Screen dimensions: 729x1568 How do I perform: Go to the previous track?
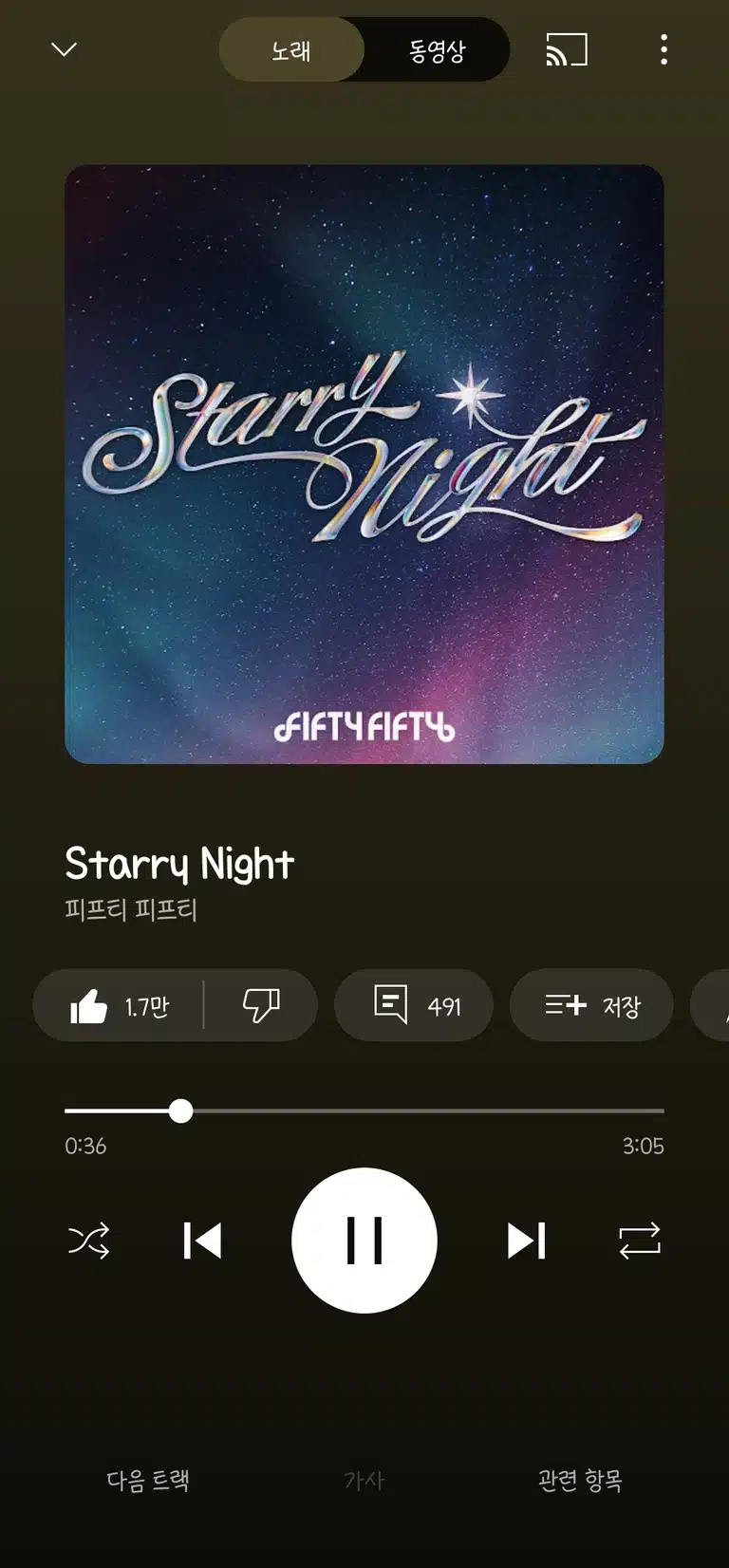click(x=202, y=1241)
